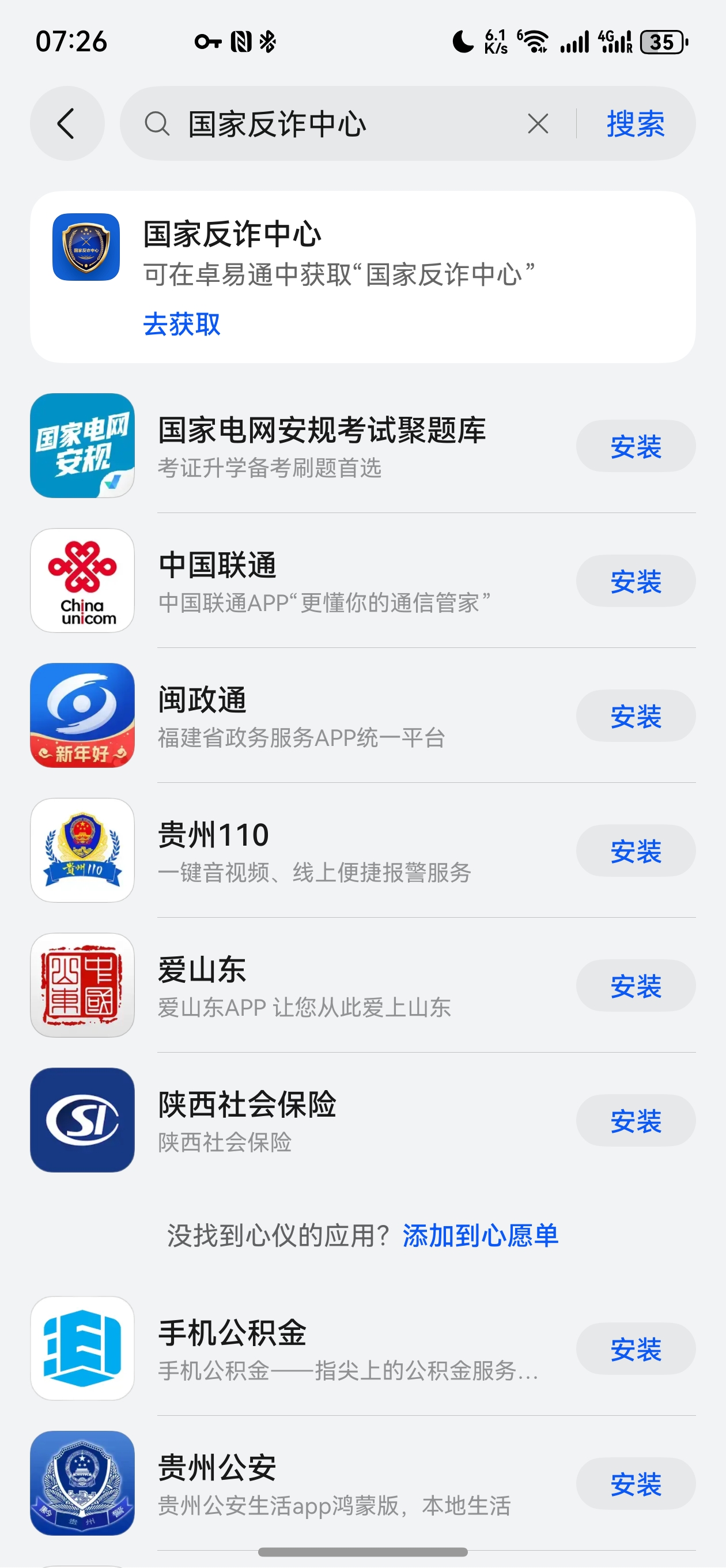Tap 去获取 for 国家反诈中心

coord(181,324)
